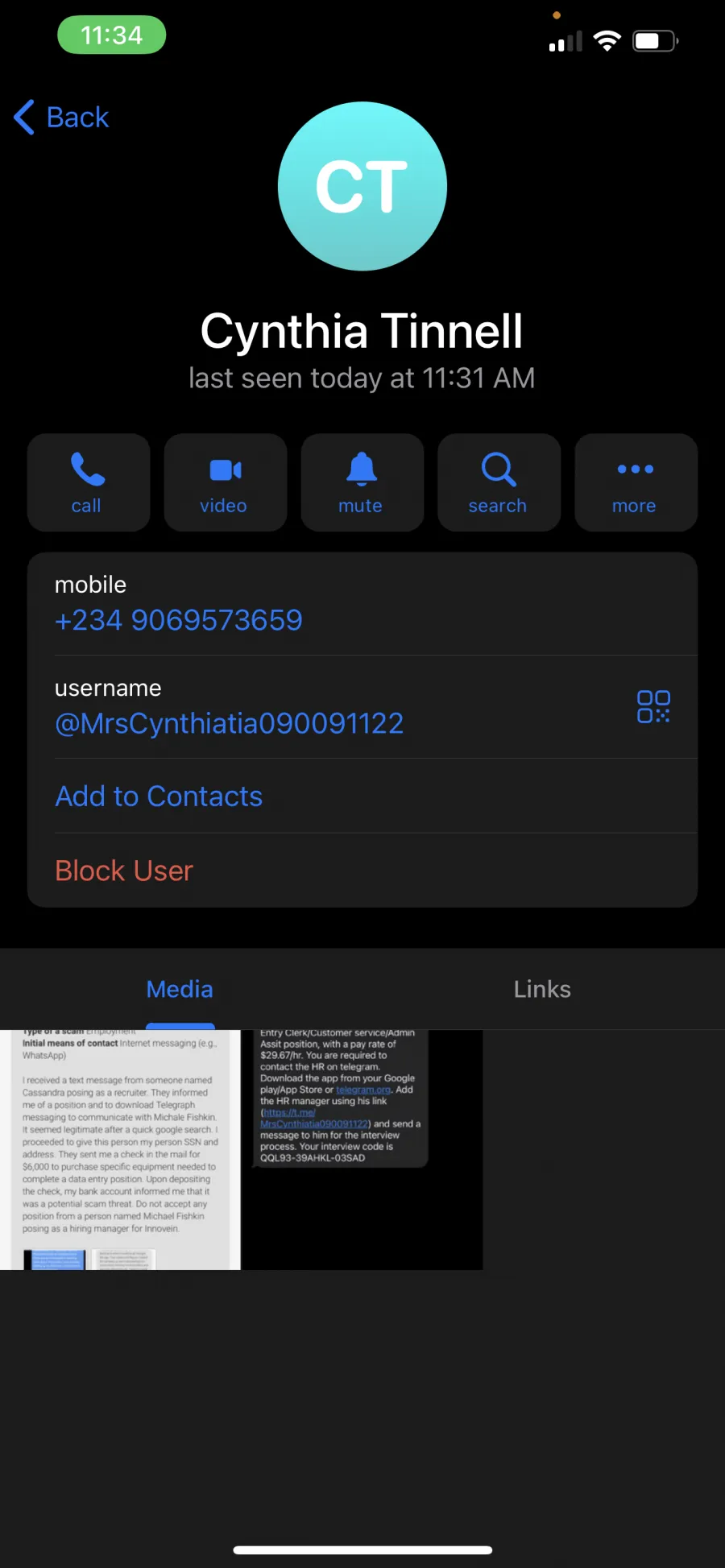Add to Contacts
The height and width of the screenshot is (1568, 725).
[x=159, y=796]
